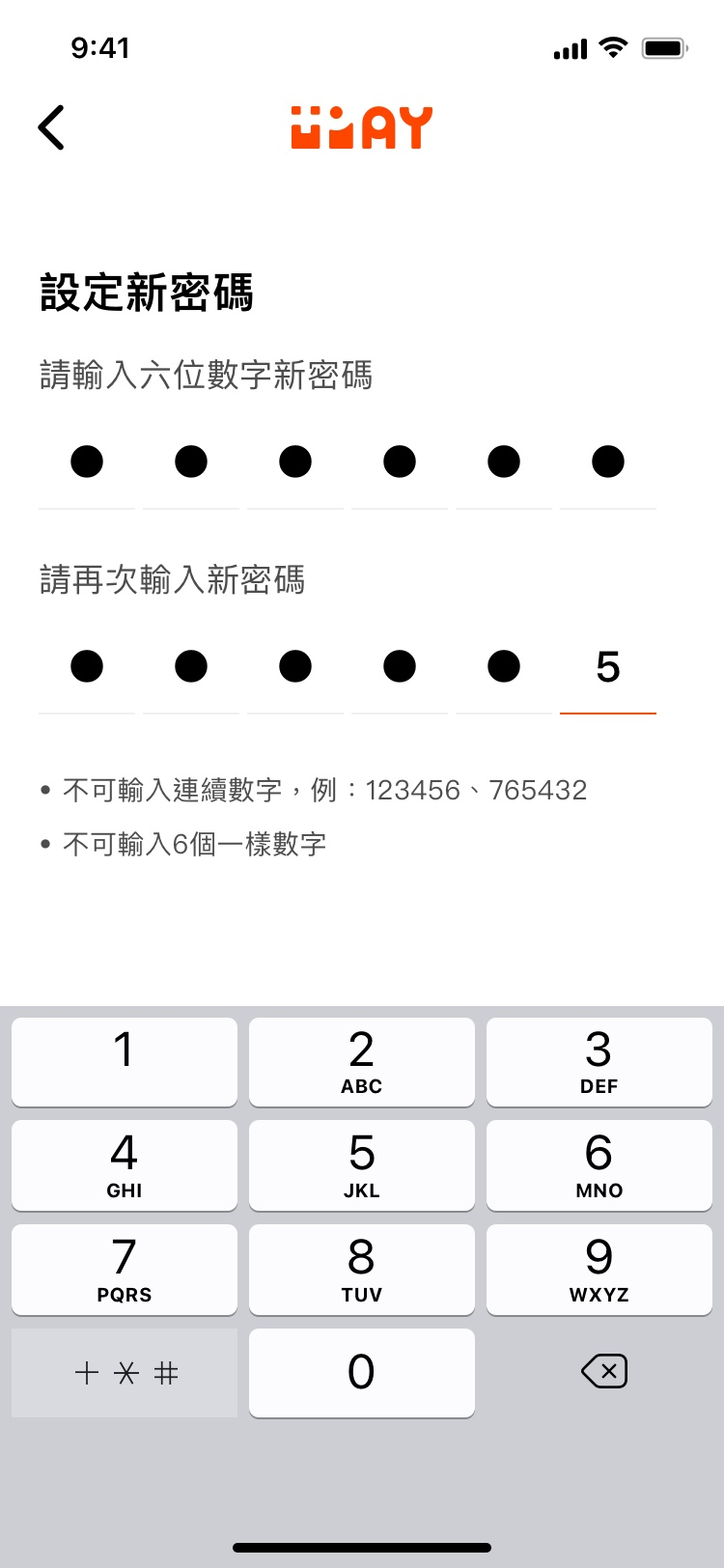
Task: Open the + * # symbols key
Action: [125, 1373]
